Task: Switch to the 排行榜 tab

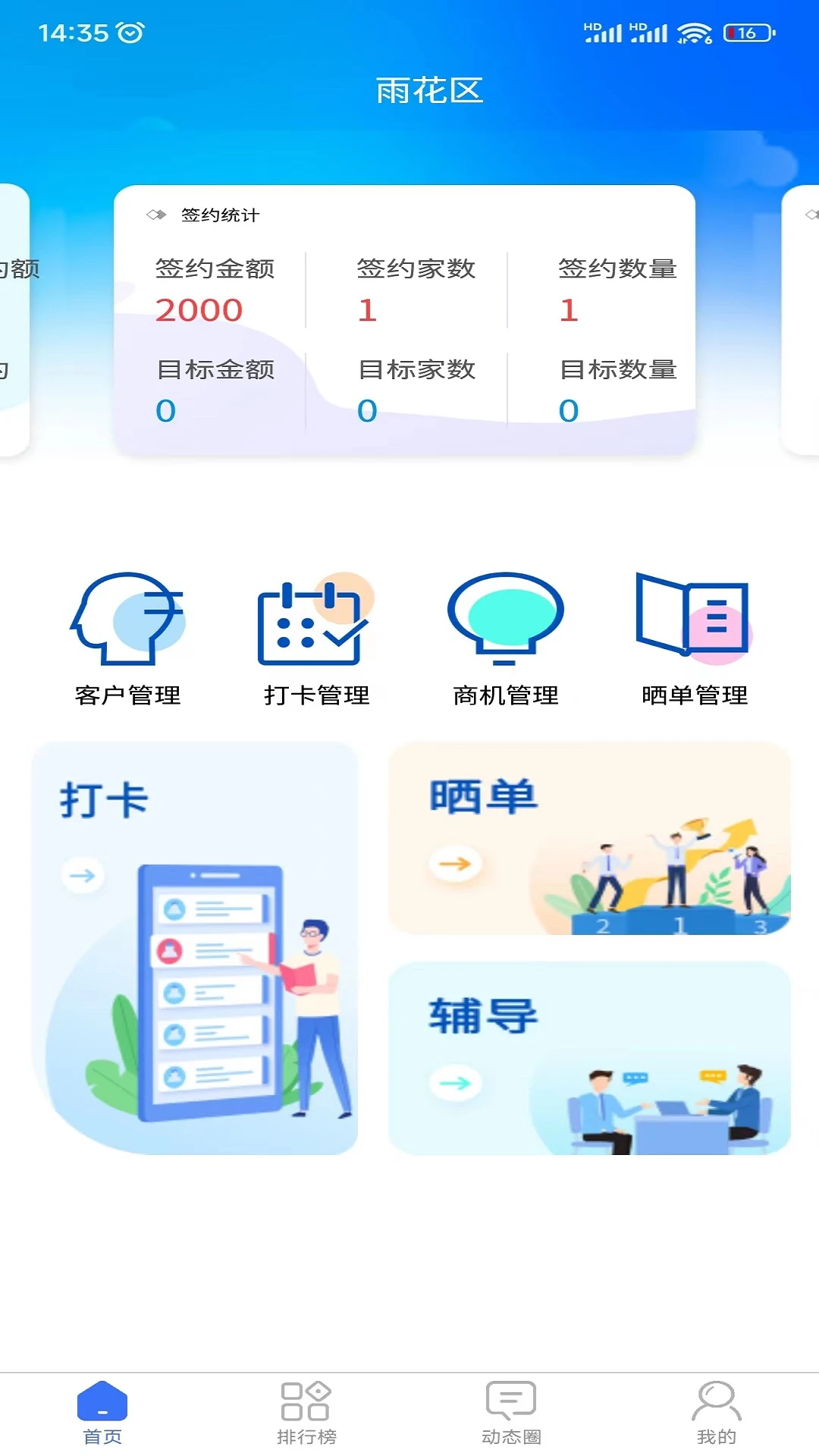Action: pos(306,1414)
